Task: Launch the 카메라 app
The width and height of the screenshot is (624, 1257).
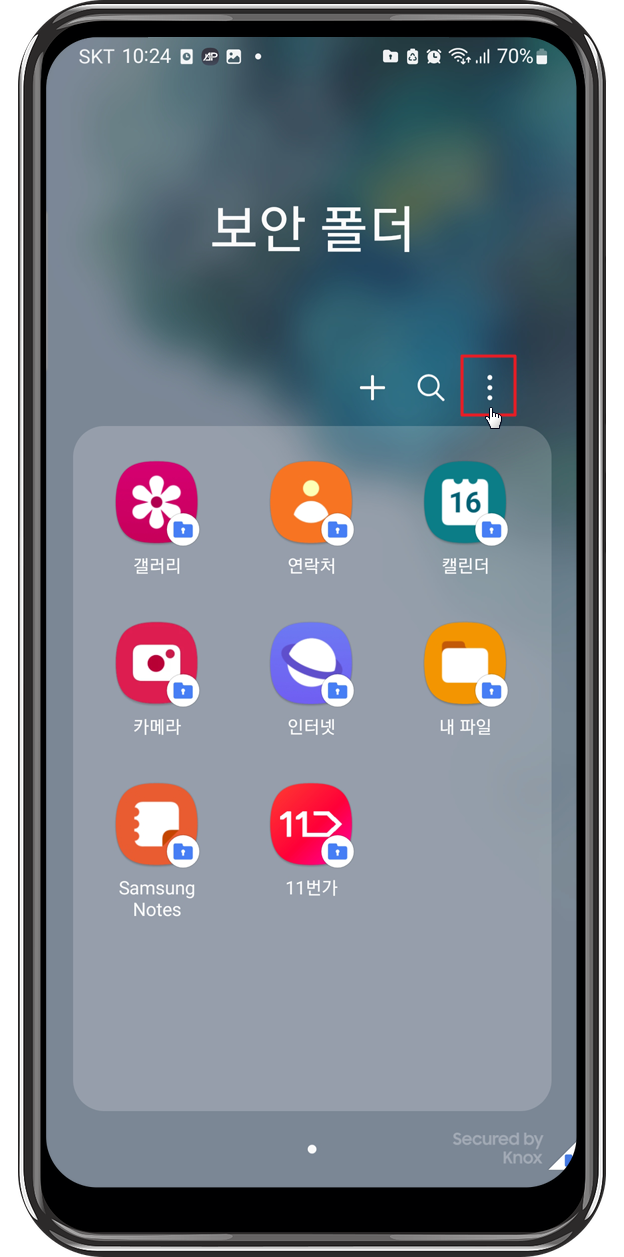Action: [157, 663]
